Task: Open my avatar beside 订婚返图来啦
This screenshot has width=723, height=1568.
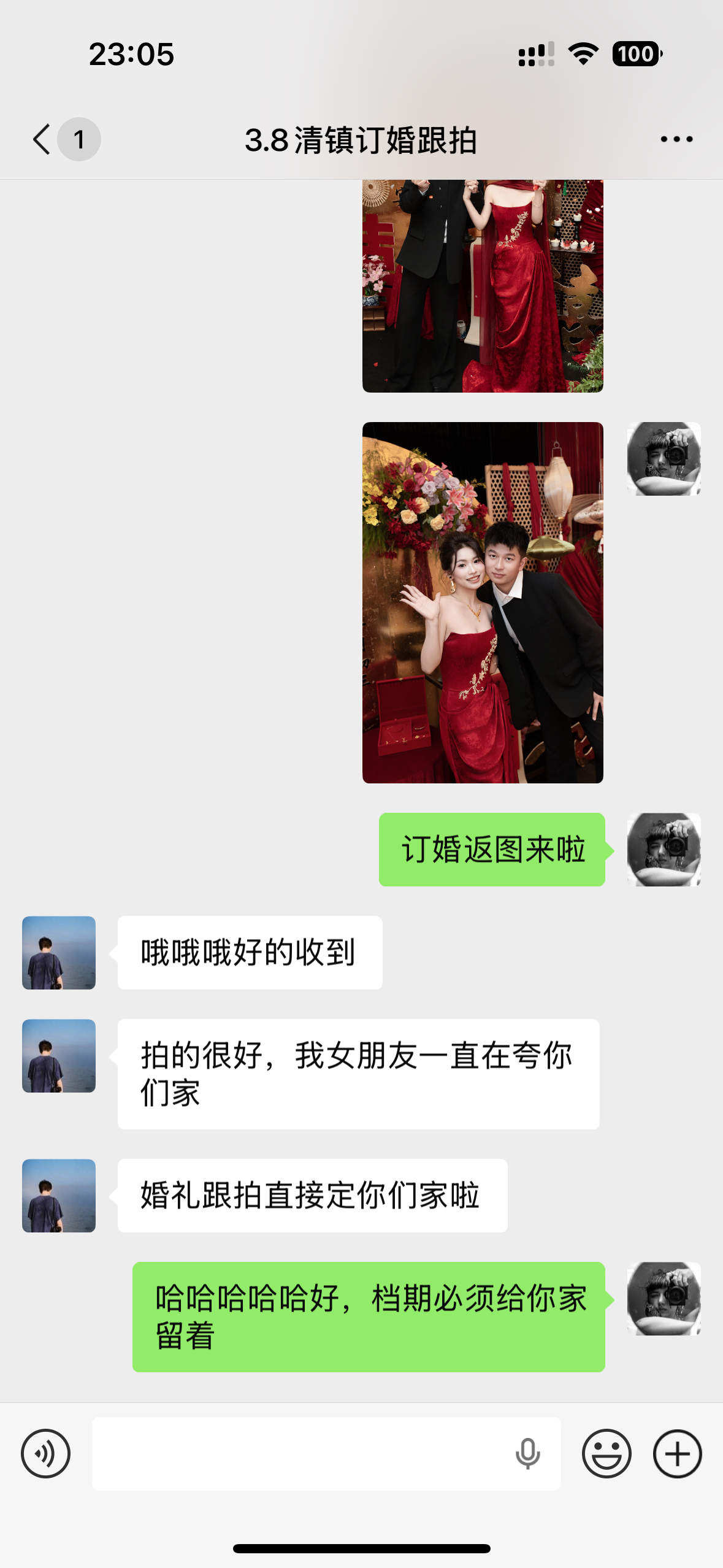Action: (664, 850)
